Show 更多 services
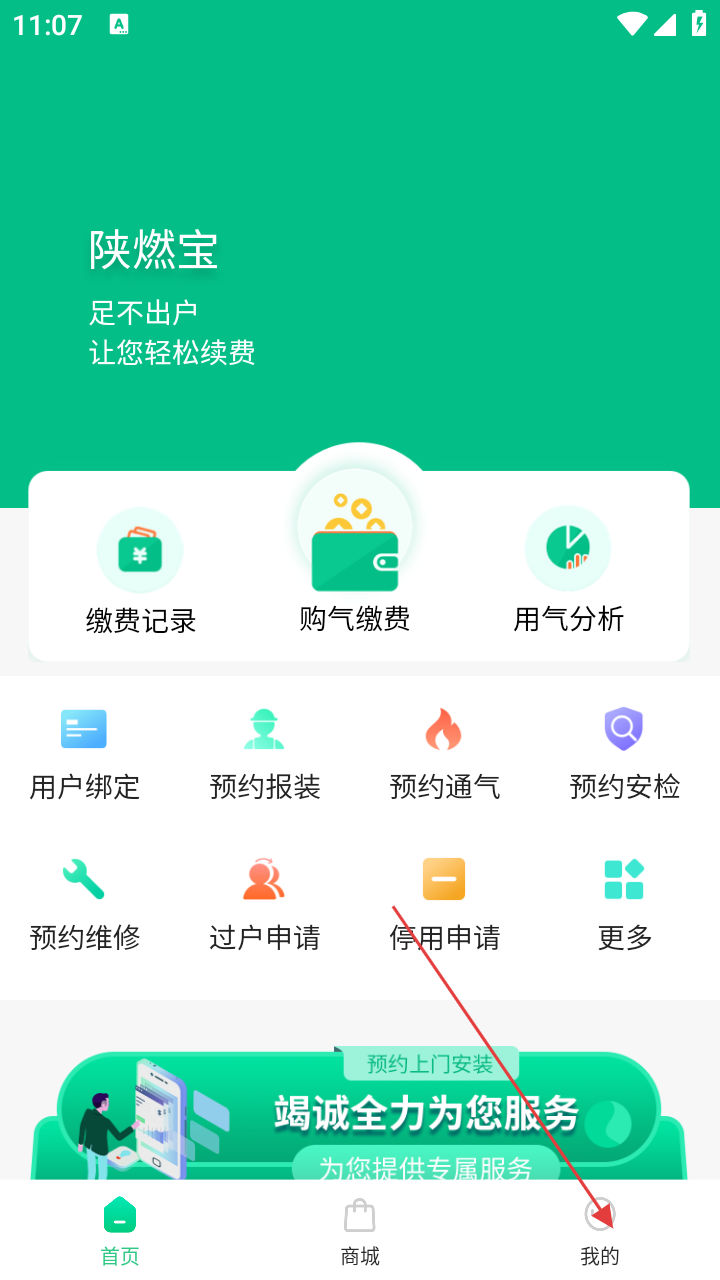This screenshot has height=1280, width=720. click(x=624, y=904)
